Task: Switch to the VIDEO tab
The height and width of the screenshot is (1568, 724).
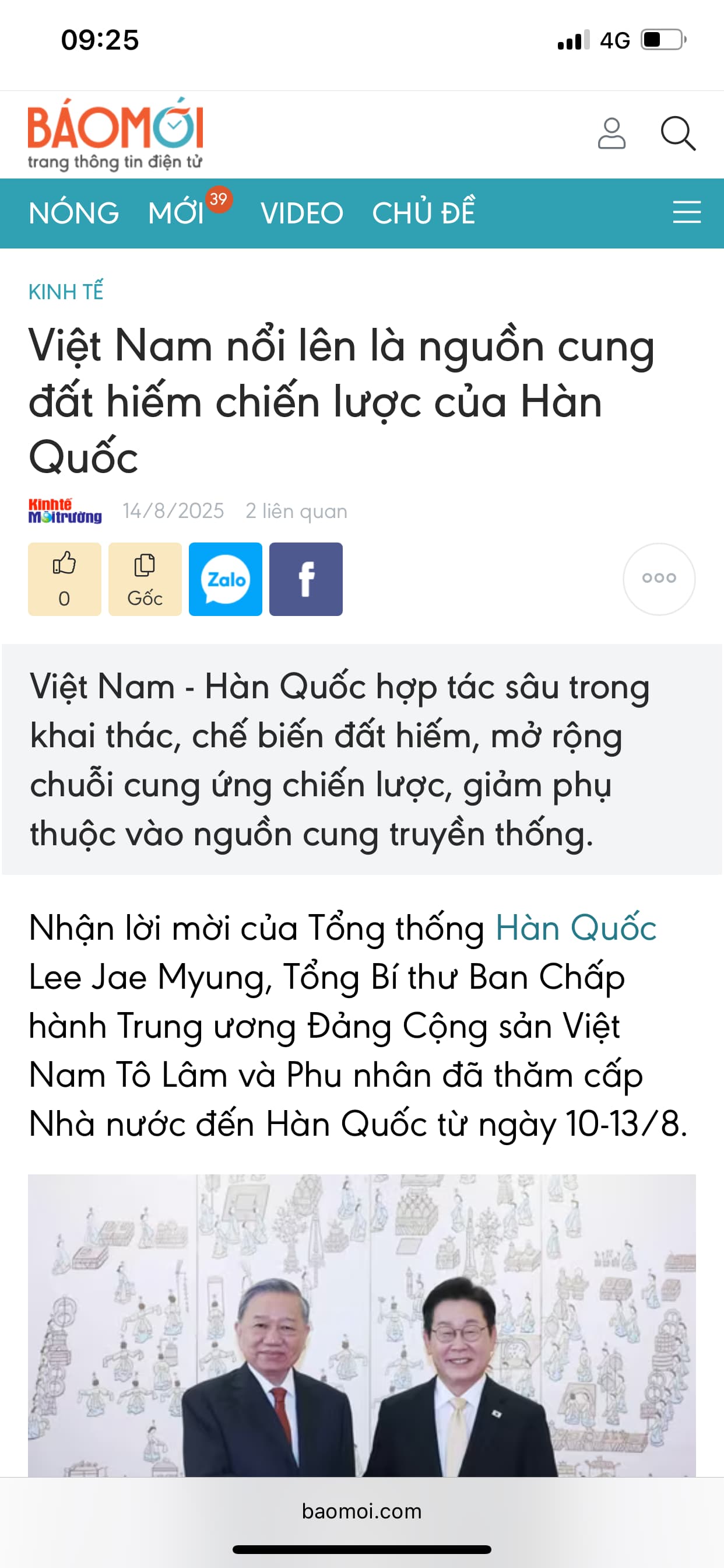Action: 302,213
